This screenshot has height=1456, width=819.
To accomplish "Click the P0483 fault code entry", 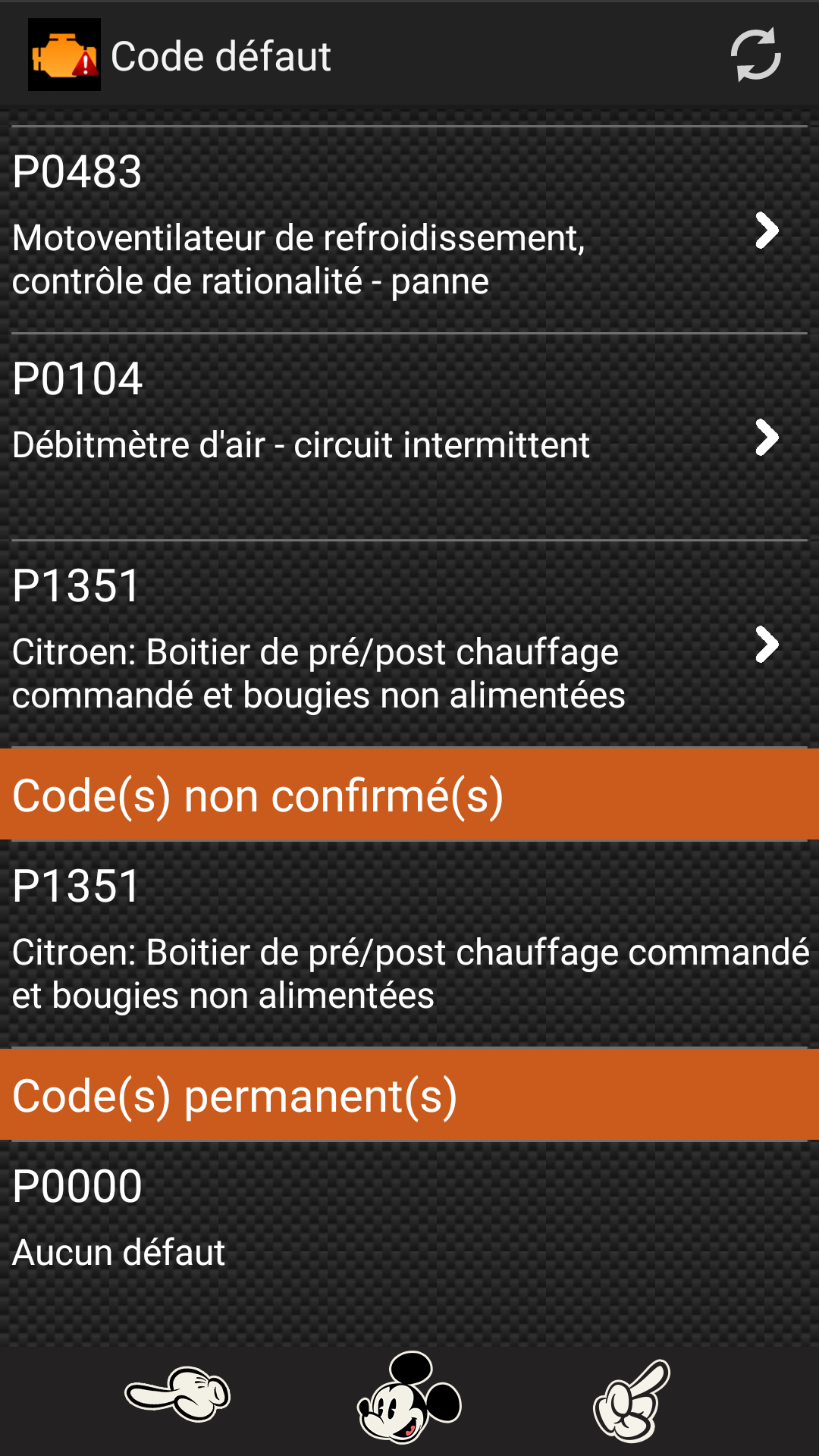I will click(77, 172).
